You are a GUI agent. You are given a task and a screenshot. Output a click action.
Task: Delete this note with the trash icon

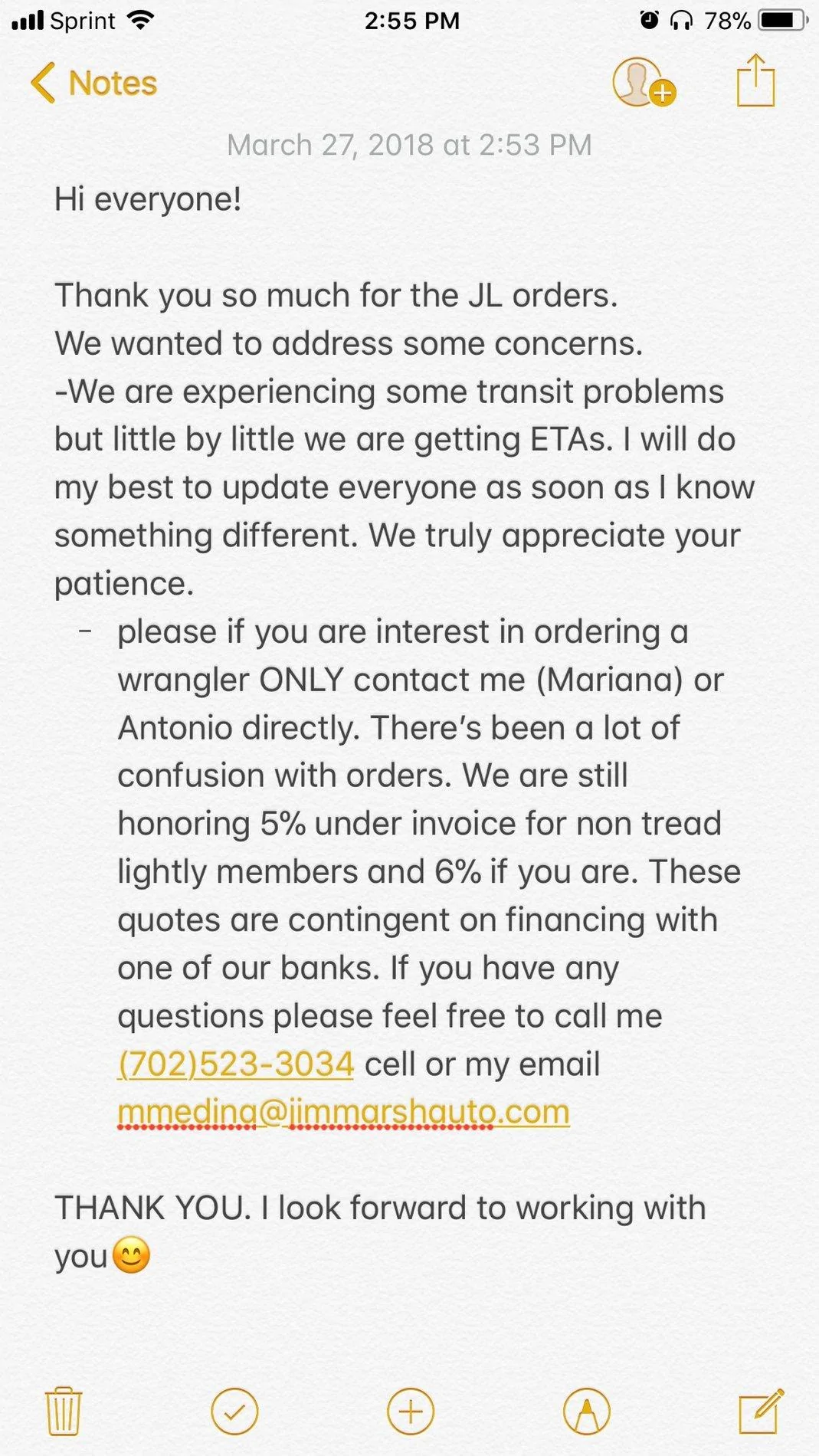(64, 1411)
